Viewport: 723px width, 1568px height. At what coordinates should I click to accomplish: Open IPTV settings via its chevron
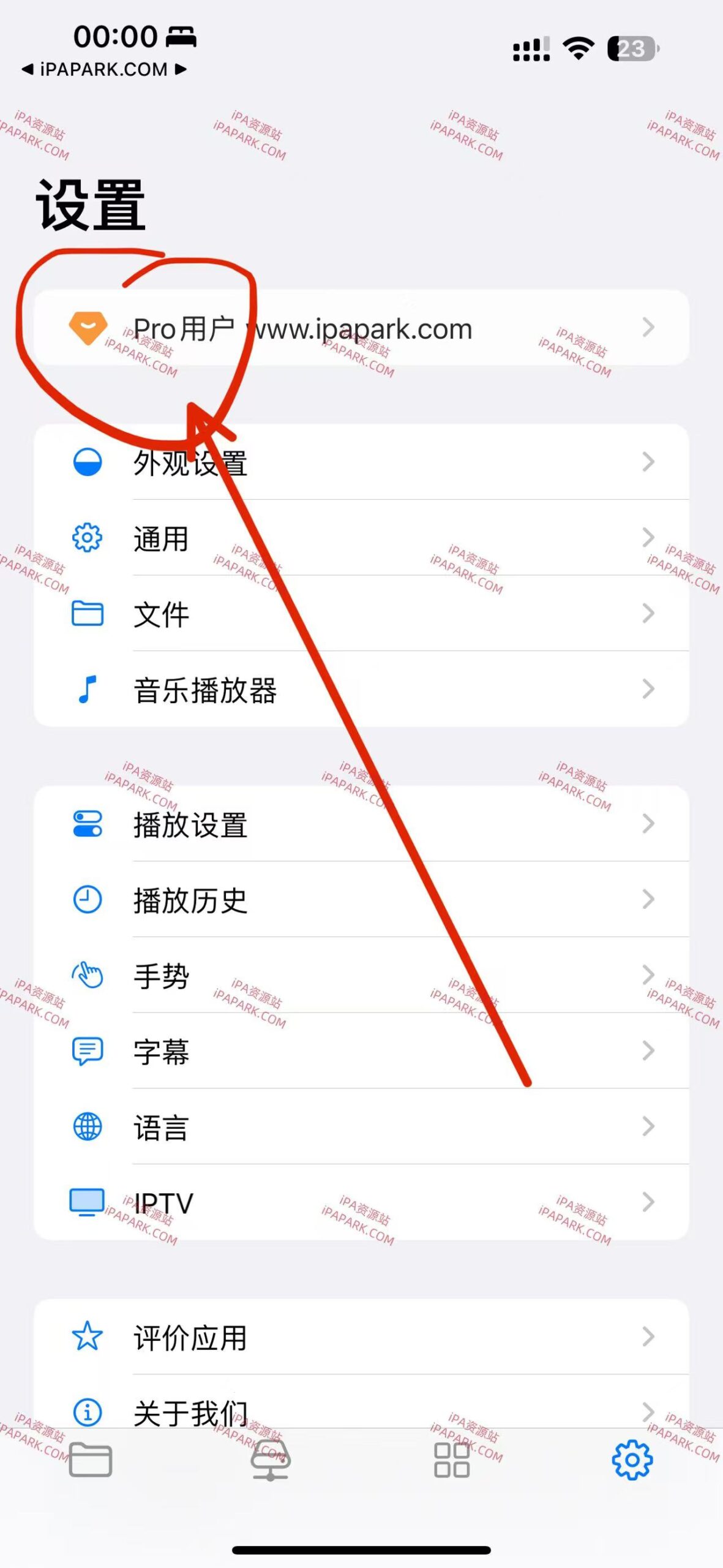coord(648,1202)
